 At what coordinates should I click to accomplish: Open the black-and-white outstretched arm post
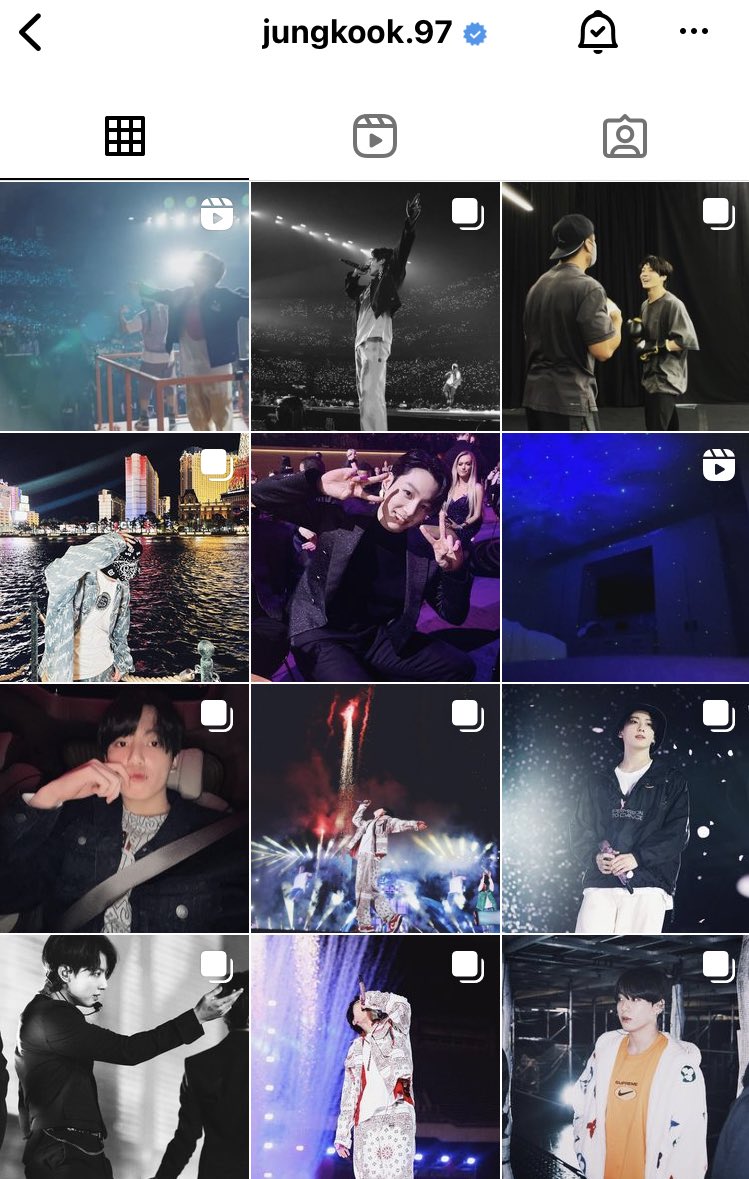(x=124, y=1057)
